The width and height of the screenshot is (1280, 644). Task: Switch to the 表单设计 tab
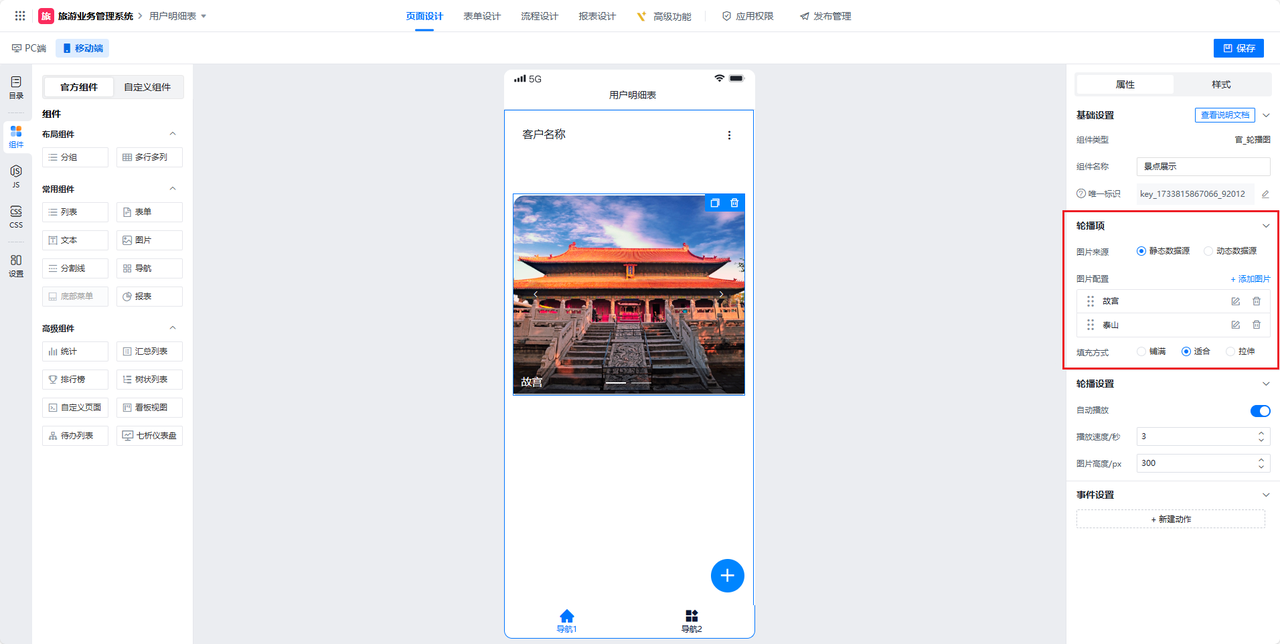tap(481, 16)
